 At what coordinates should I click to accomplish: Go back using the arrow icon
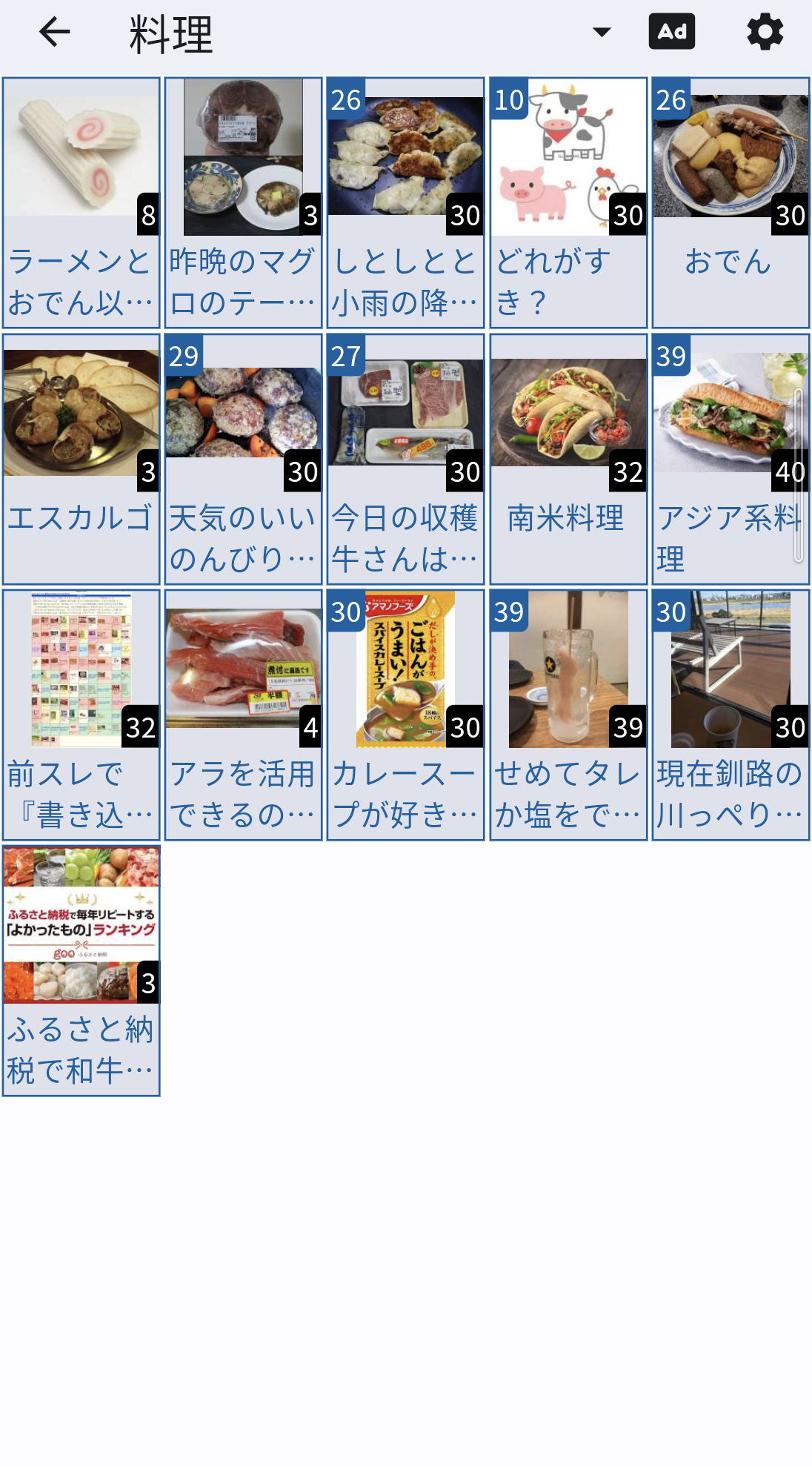pyautogui.click(x=54, y=33)
